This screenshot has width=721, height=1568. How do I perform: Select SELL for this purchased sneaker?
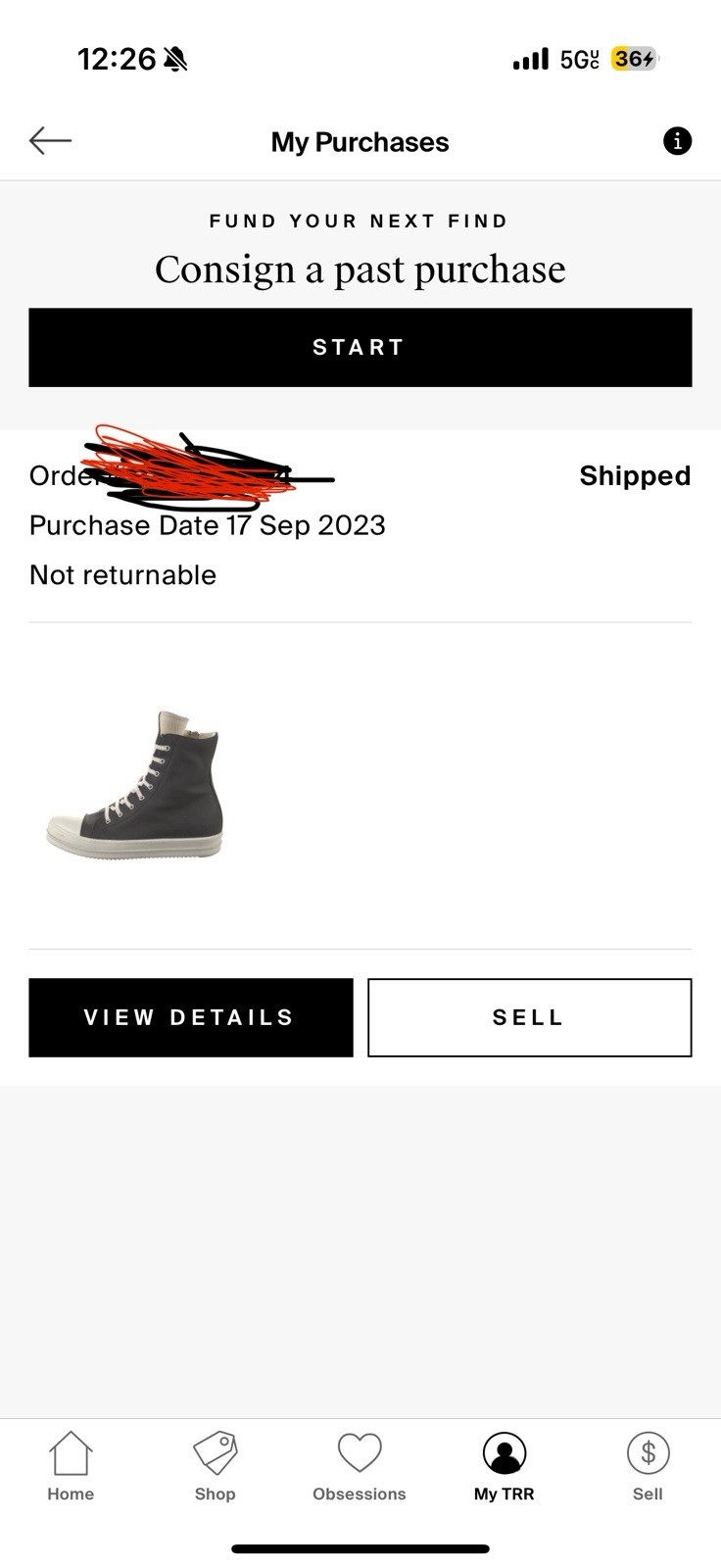point(530,1017)
